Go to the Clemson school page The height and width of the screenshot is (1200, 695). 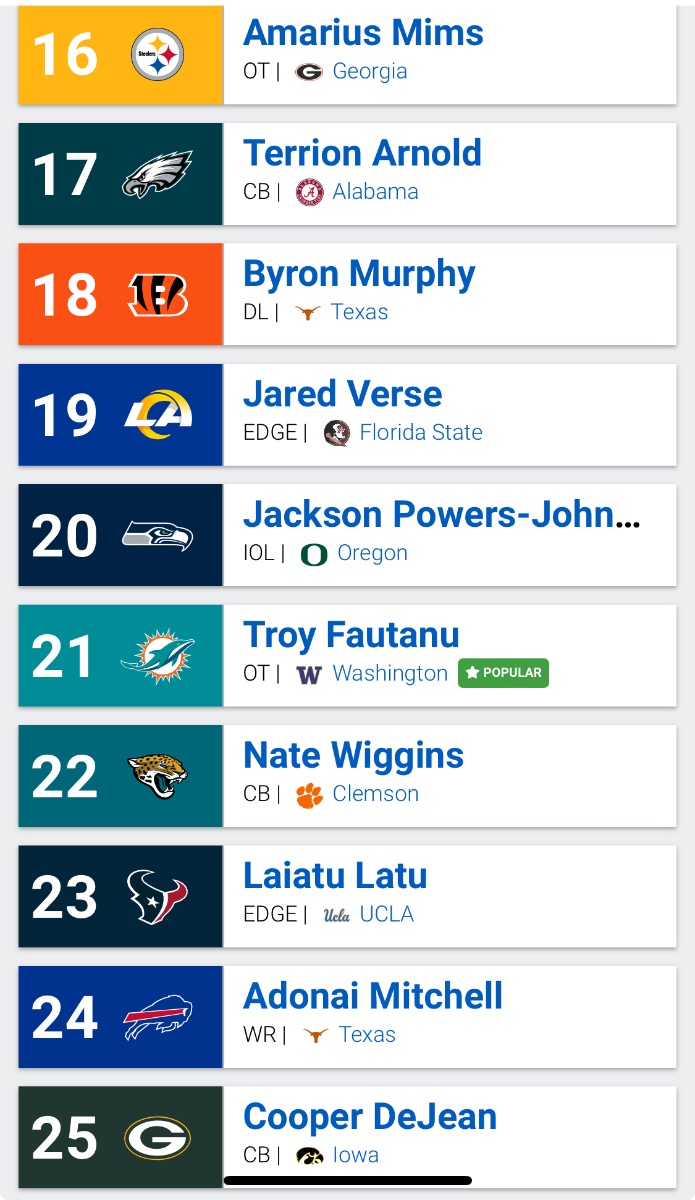[375, 794]
